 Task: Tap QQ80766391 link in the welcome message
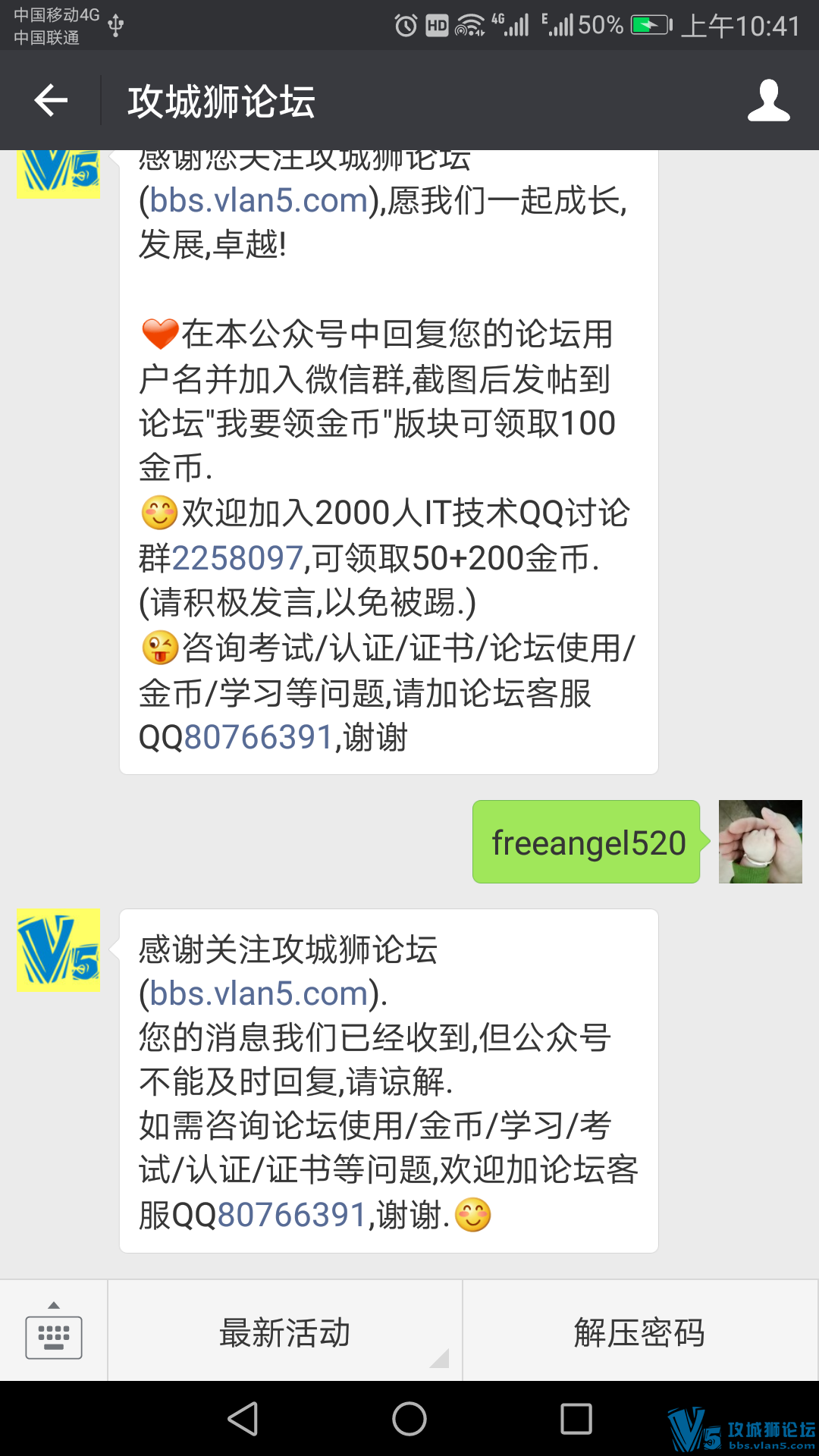(259, 737)
